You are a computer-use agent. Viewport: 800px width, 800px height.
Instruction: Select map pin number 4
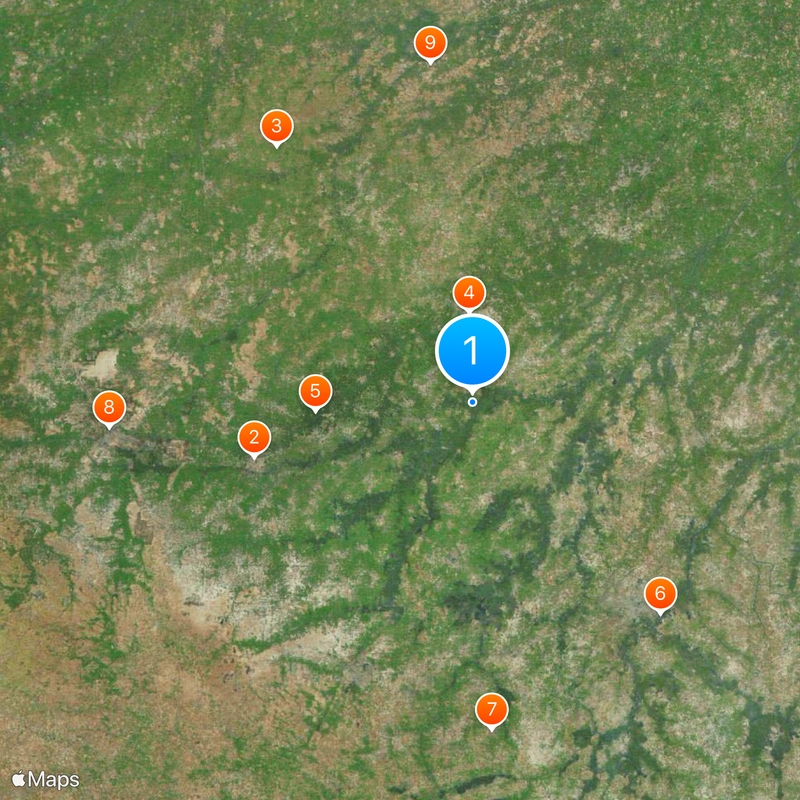469,294
